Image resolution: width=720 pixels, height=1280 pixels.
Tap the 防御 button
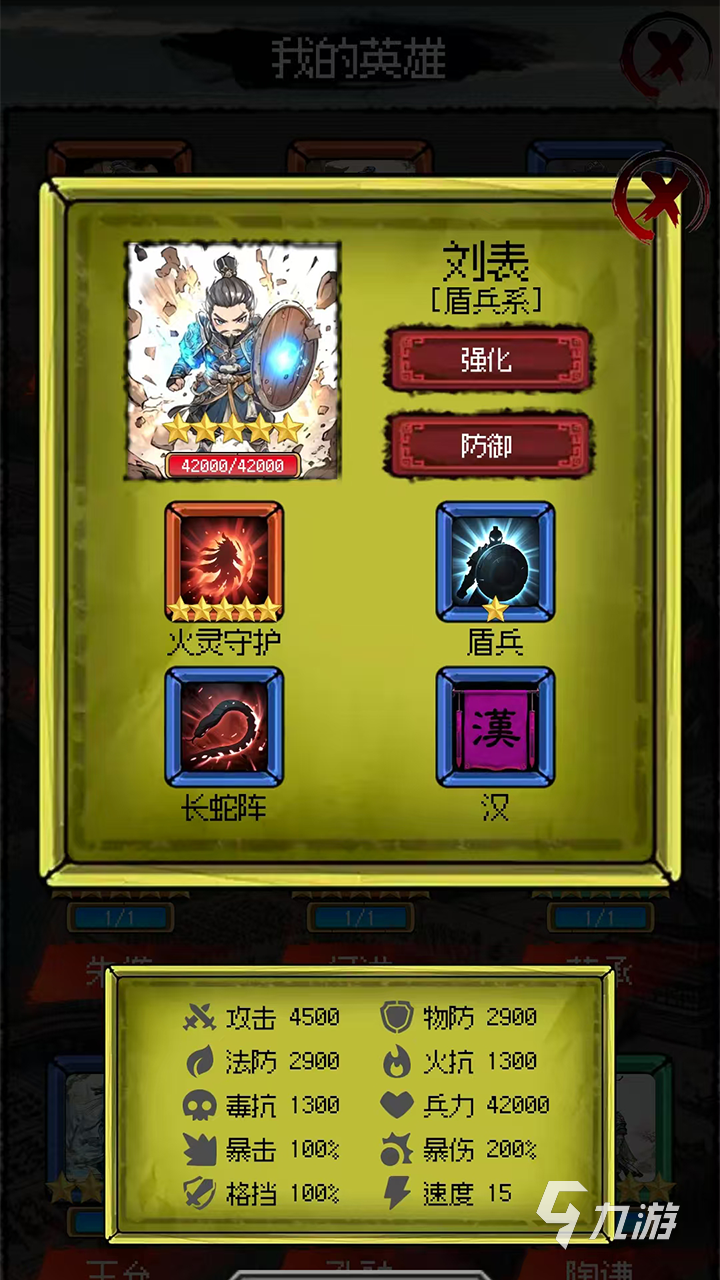click(487, 446)
